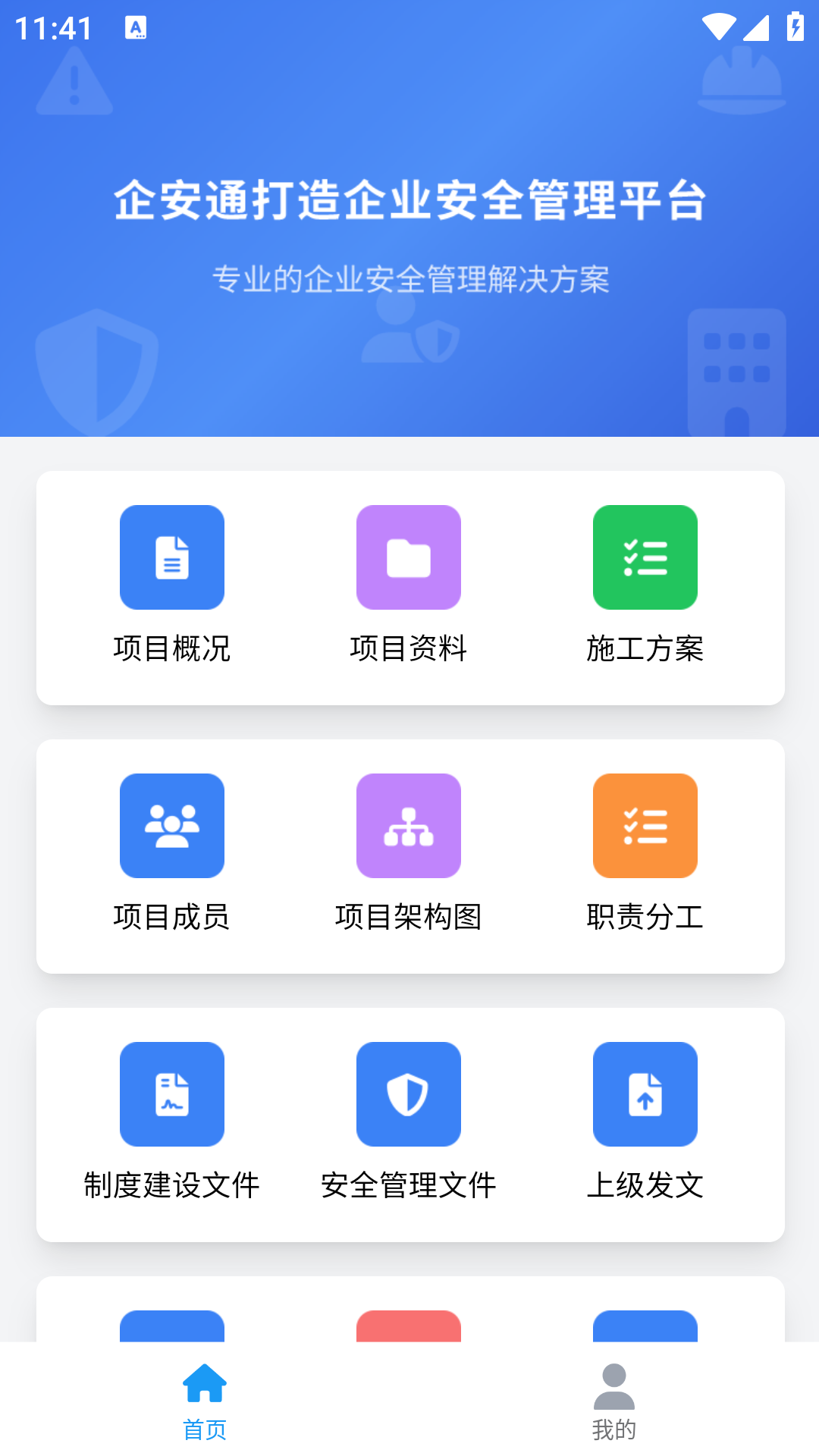Tap the 安全管理文件 text label
Viewport: 819px width, 1456px height.
click(x=408, y=1185)
